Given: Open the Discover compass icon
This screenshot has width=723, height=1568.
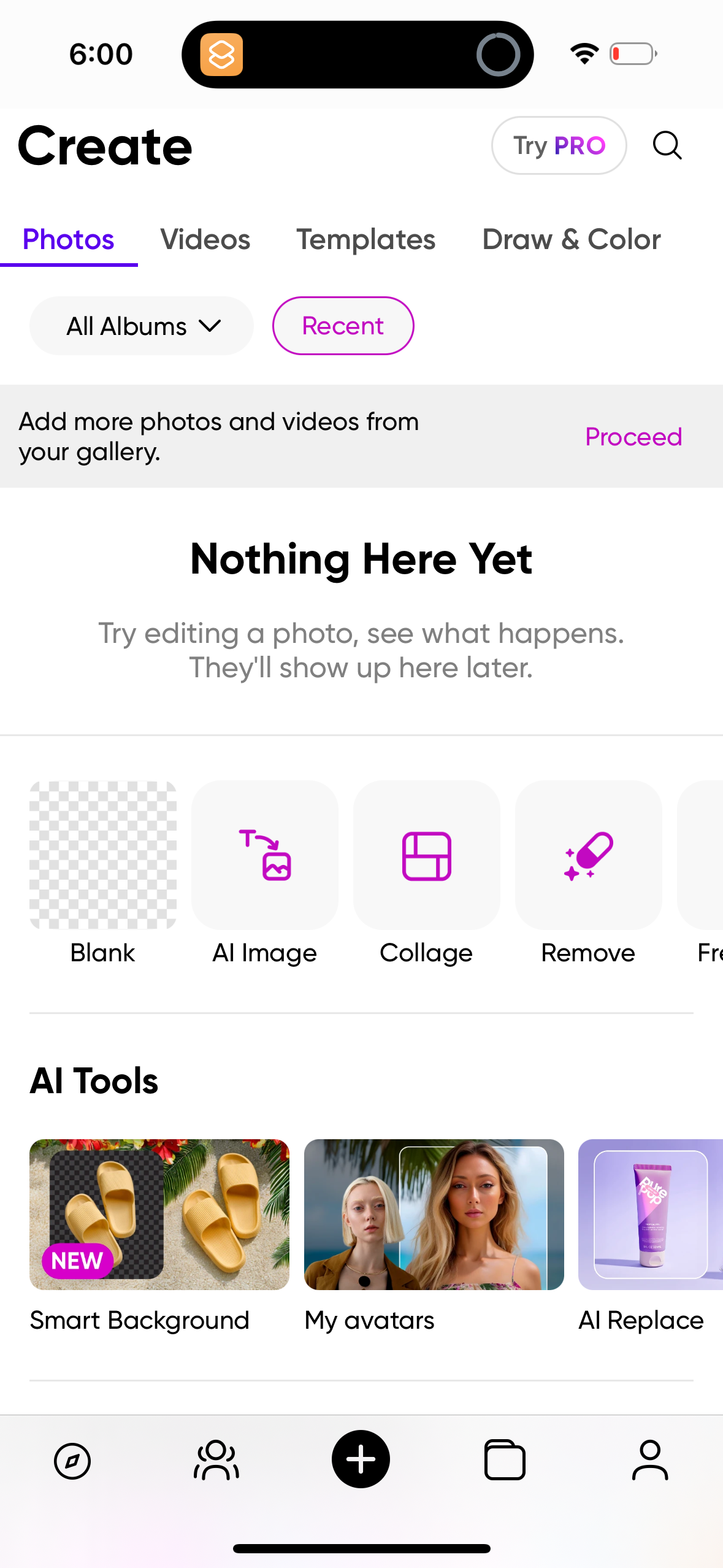Looking at the screenshot, I should (72, 1460).
